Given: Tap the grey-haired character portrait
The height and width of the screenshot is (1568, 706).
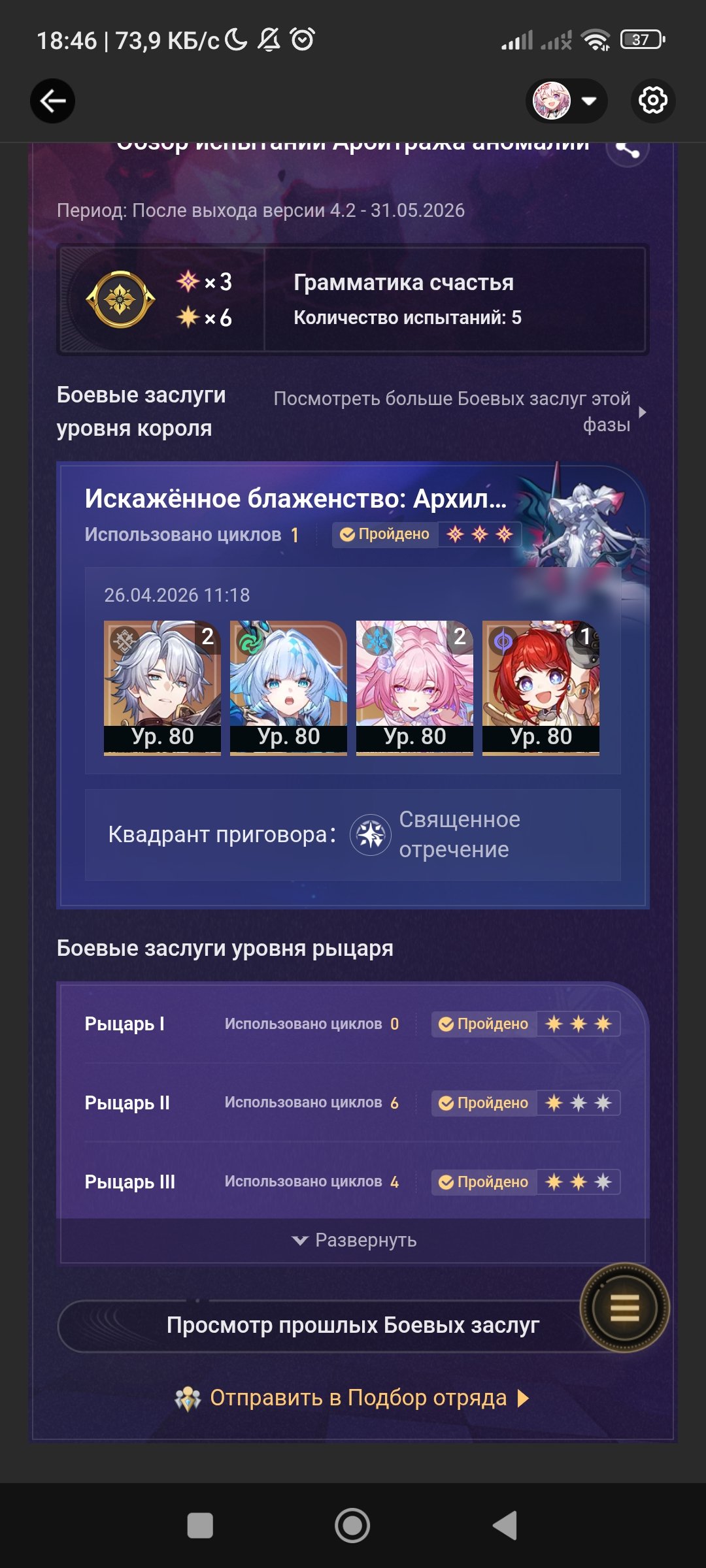Looking at the screenshot, I should tap(162, 688).
